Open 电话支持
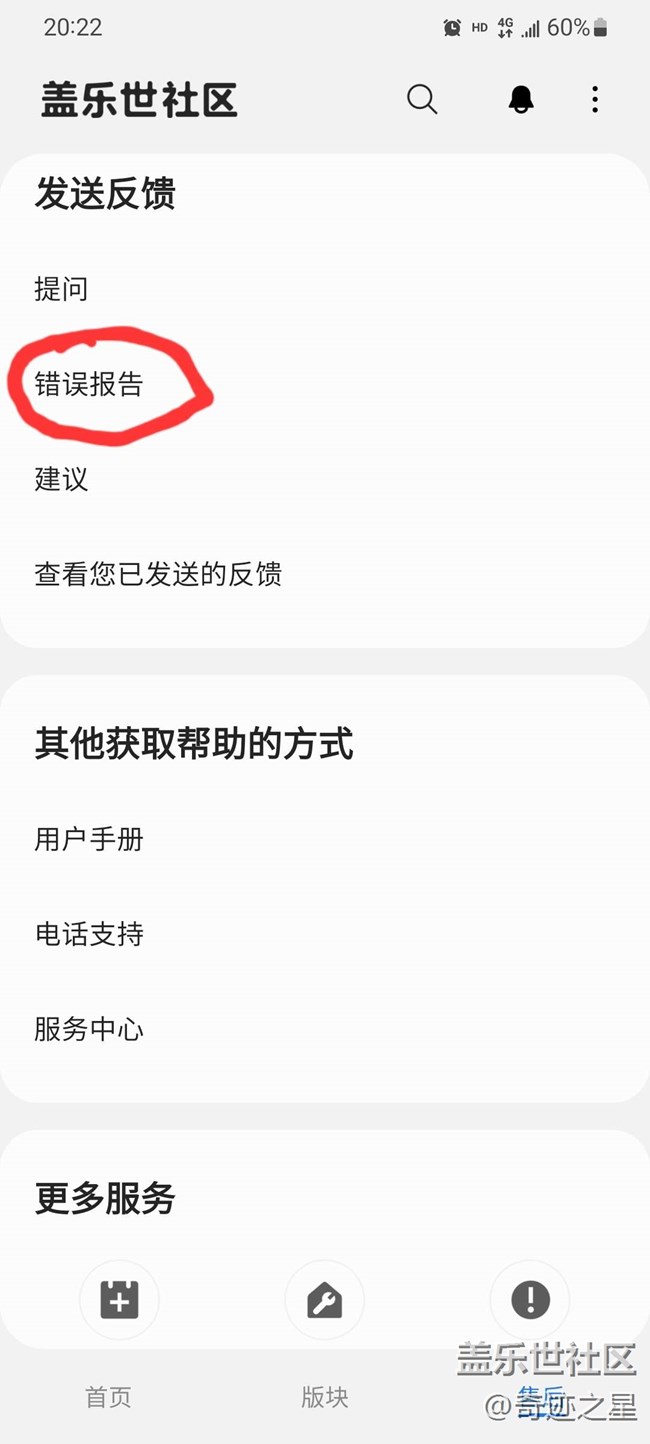Image resolution: width=650 pixels, height=1444 pixels. (x=90, y=934)
